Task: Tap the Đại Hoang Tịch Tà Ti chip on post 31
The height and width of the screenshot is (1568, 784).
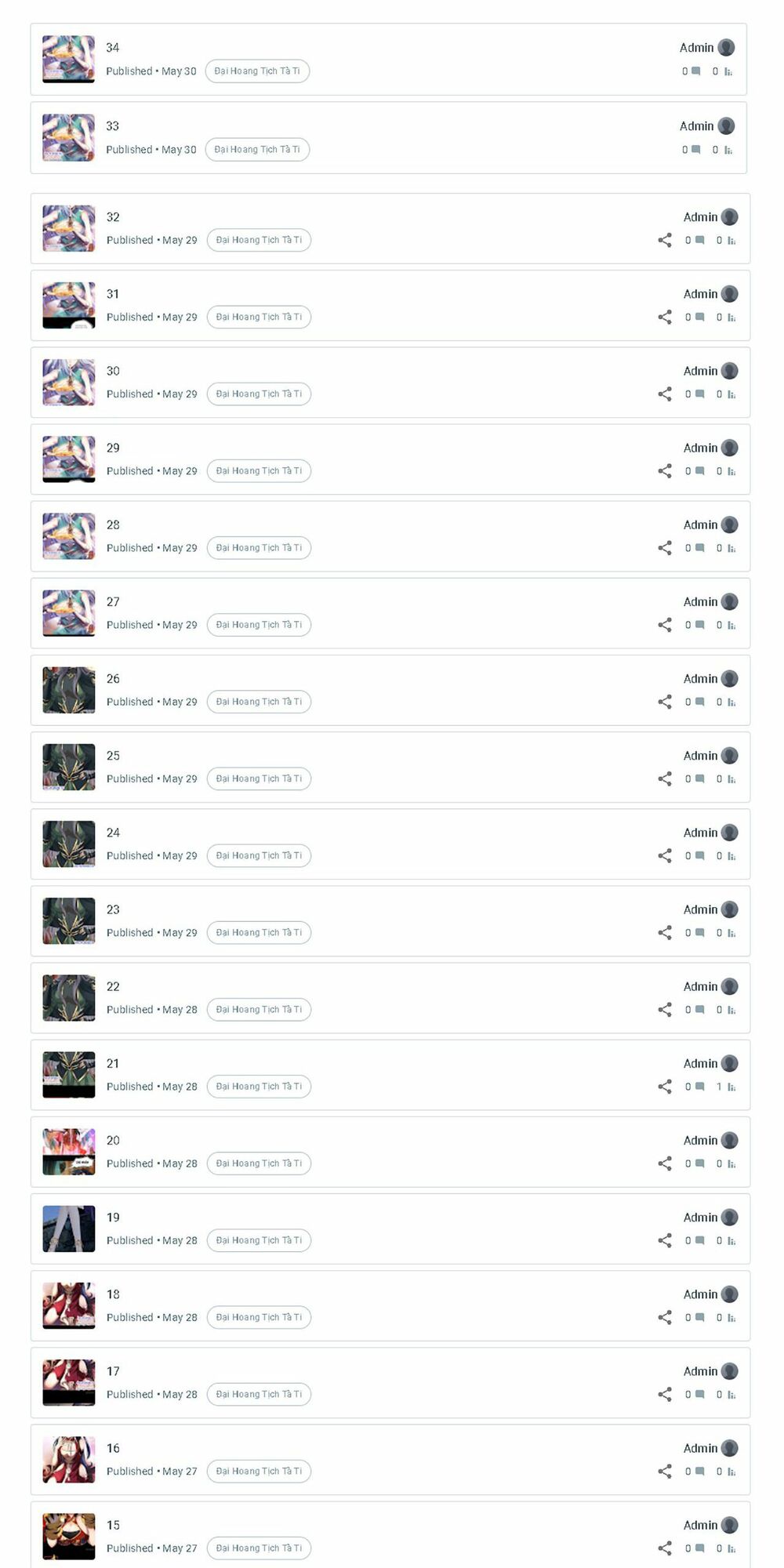Action: click(259, 318)
